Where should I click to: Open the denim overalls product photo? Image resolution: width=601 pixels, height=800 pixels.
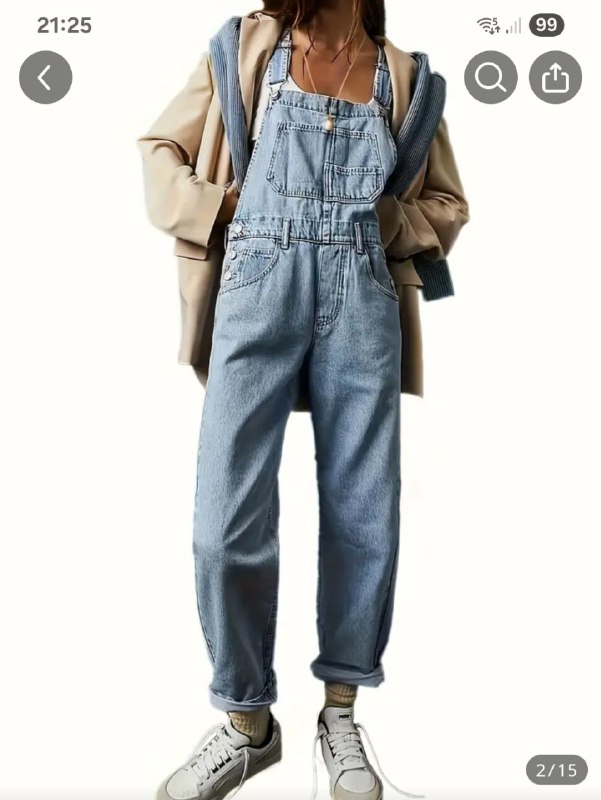300,420
